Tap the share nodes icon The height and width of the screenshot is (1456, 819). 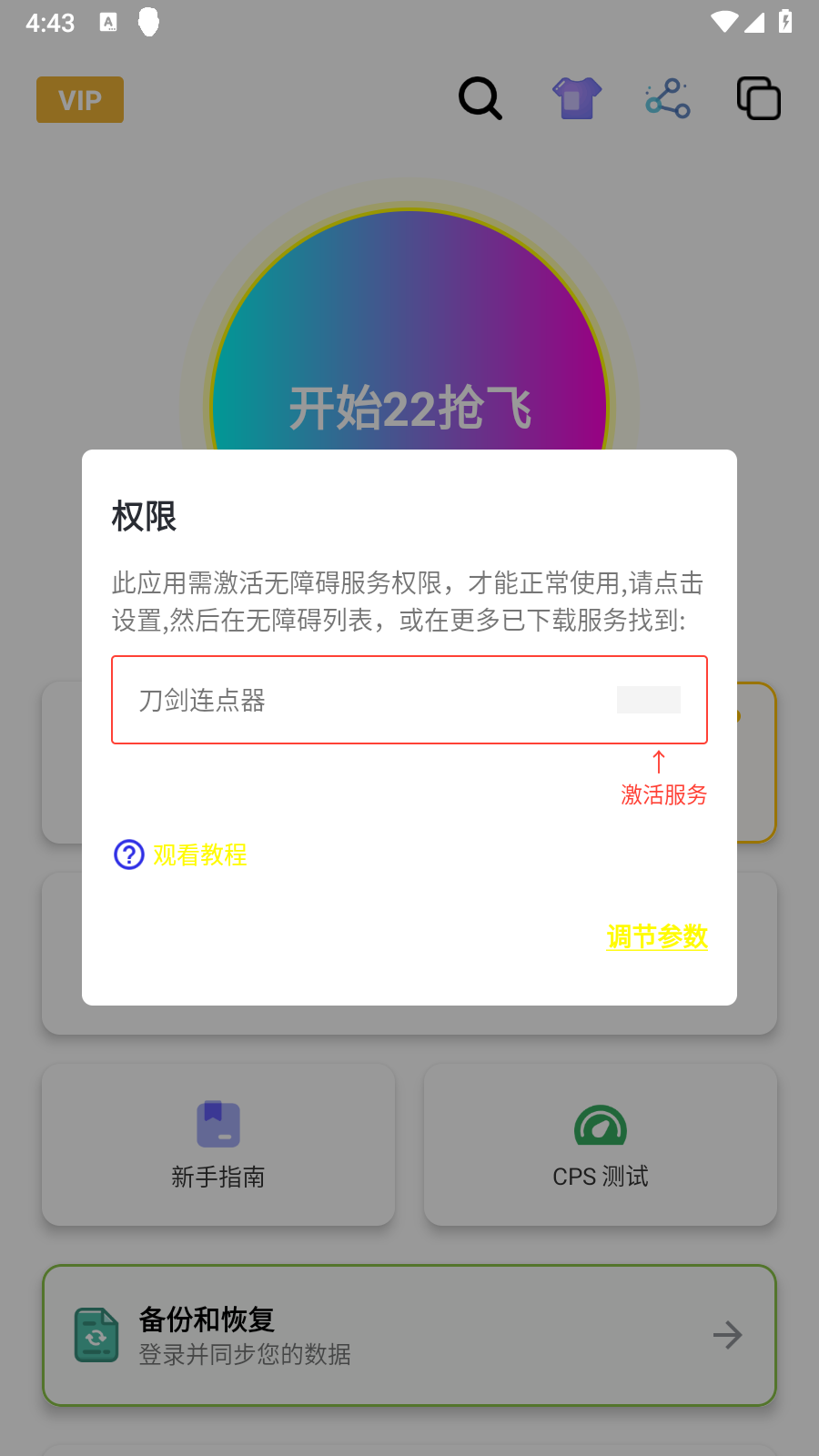[666, 98]
